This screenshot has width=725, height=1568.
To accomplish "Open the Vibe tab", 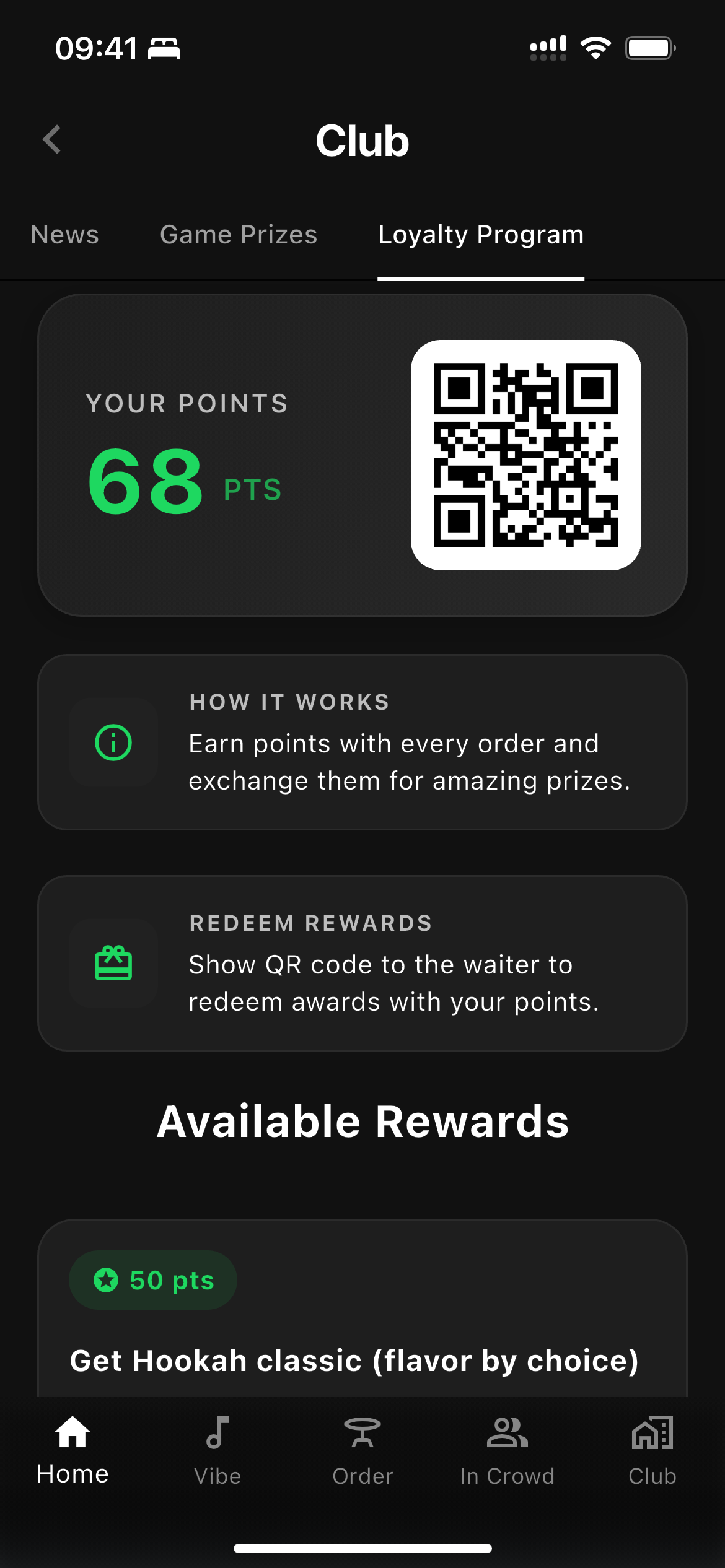I will click(217, 1450).
